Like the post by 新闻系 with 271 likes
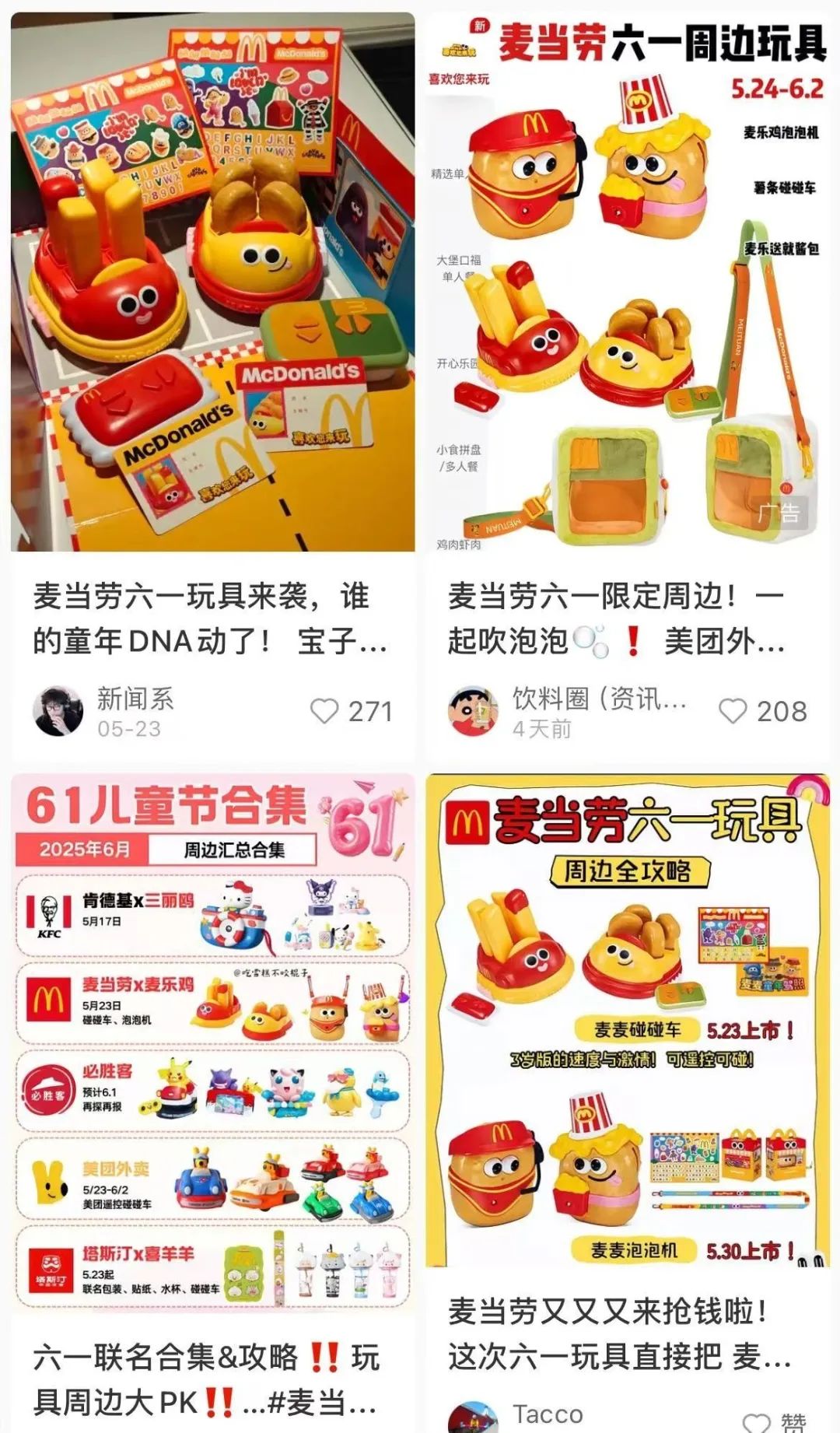This screenshot has height=1433, width=840. point(325,711)
